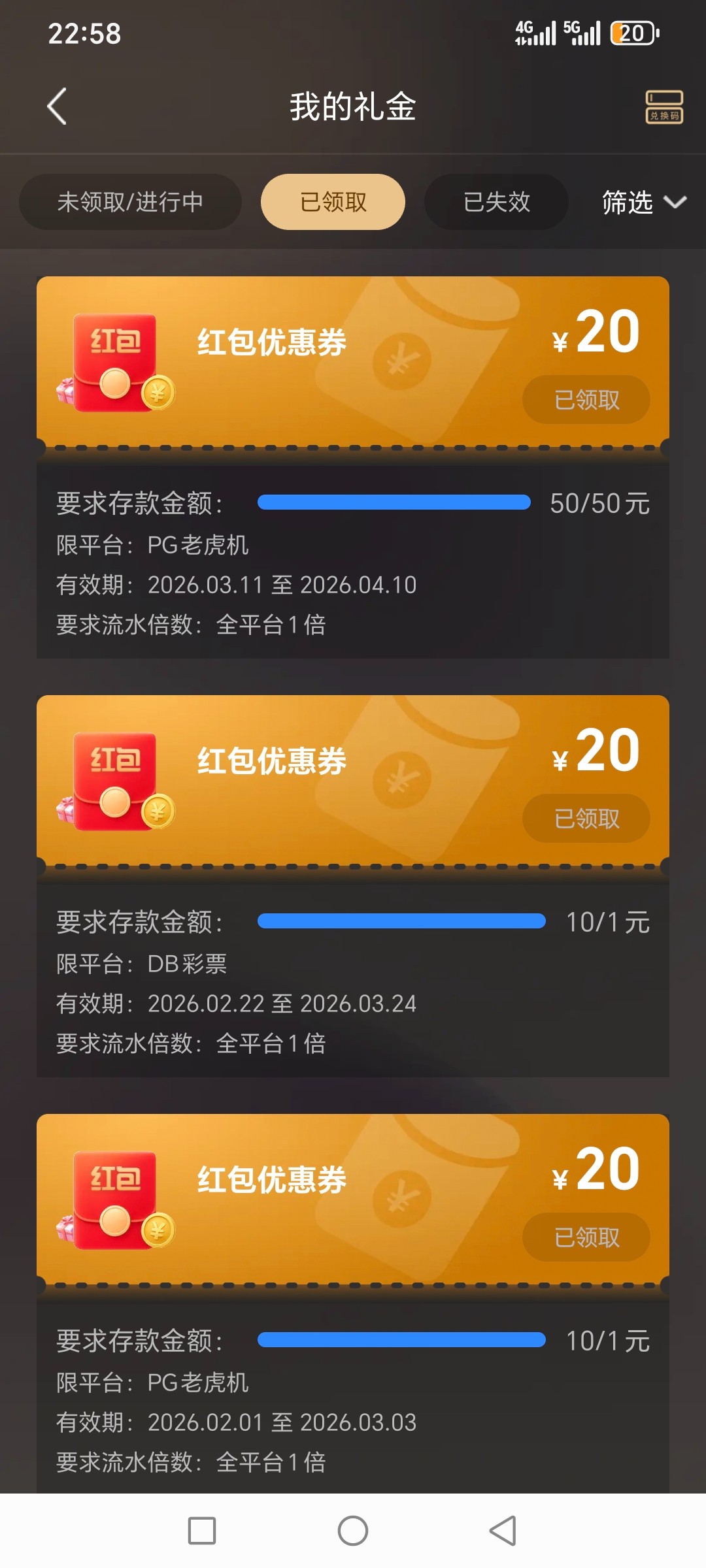Select the 已领取 tab

(333, 202)
